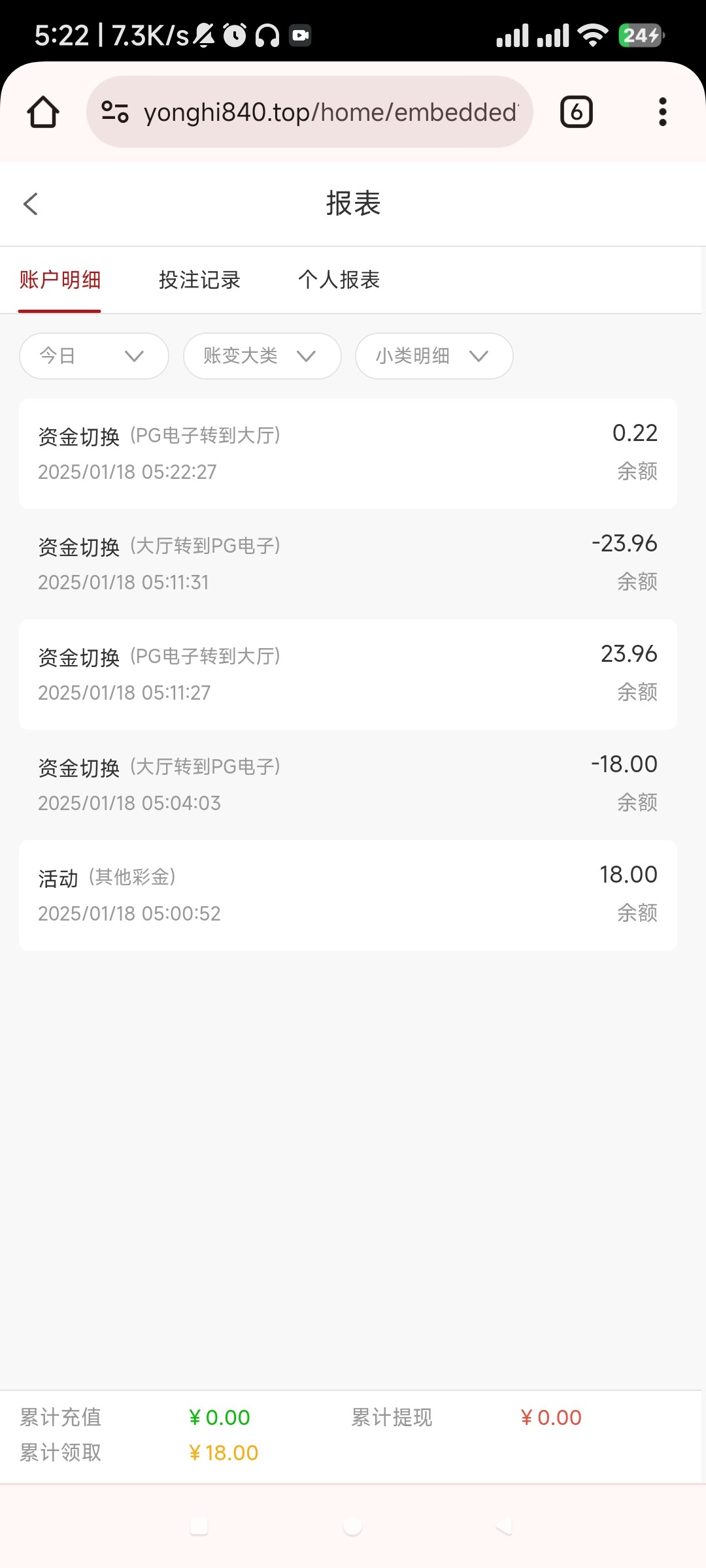Open the browser tab switcher showing 6

577,112
